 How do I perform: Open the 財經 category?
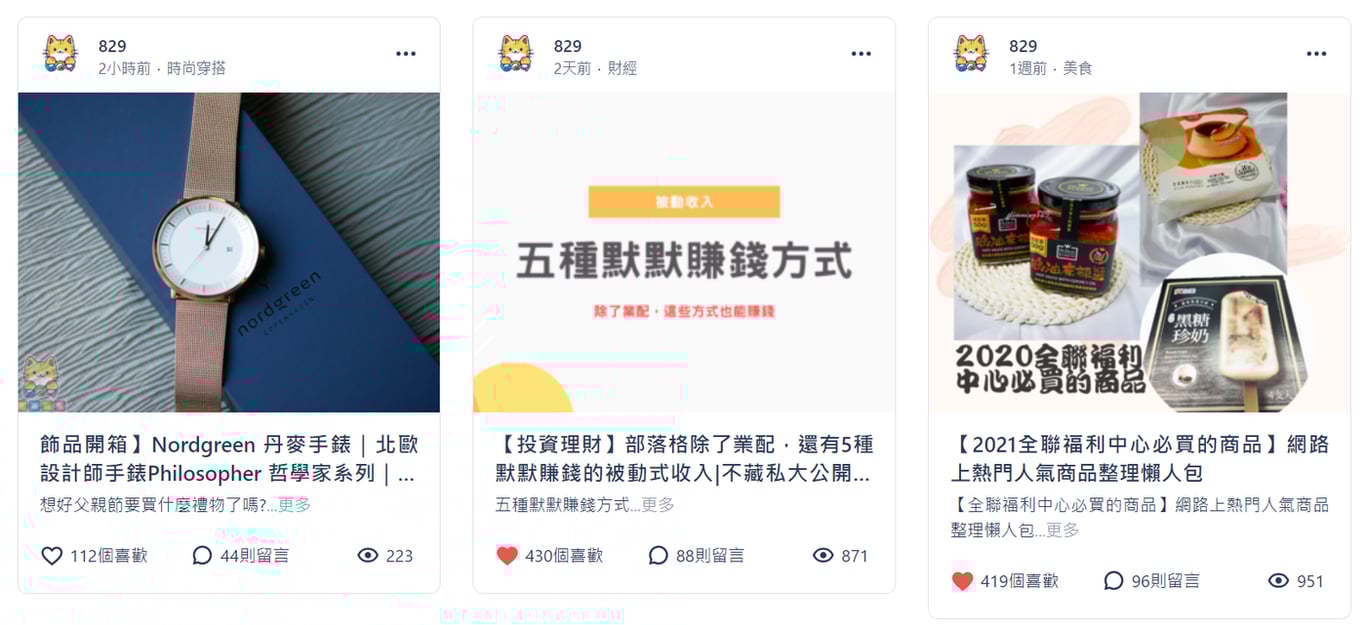tap(622, 68)
